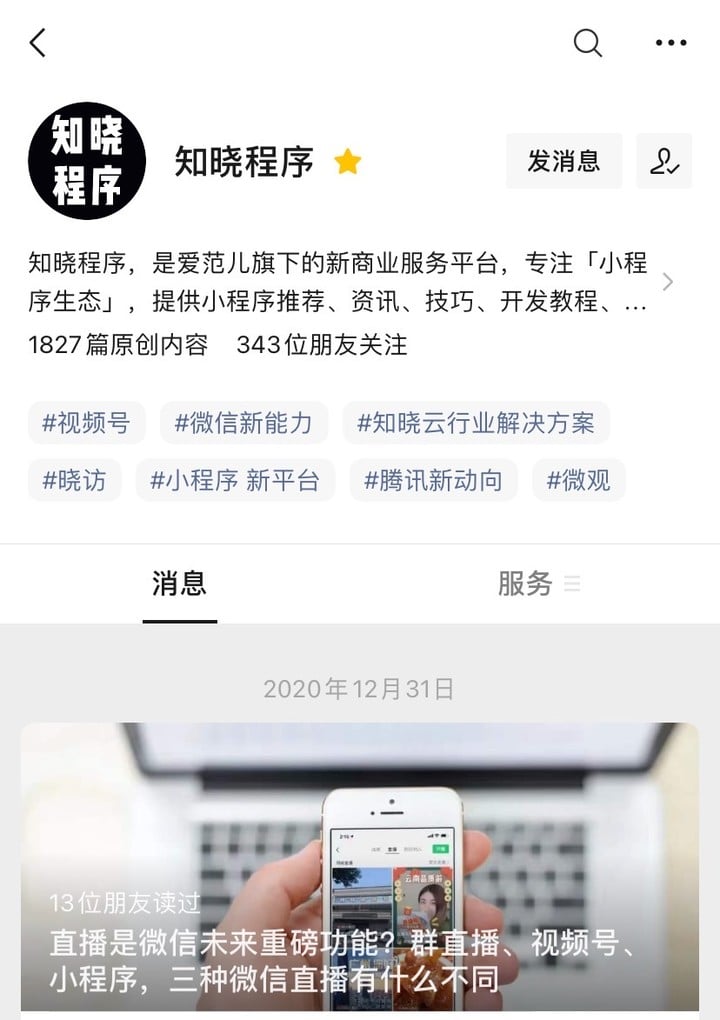This screenshot has width=720, height=1020.
Task: Open the #微观 tag
Action: [x=578, y=480]
